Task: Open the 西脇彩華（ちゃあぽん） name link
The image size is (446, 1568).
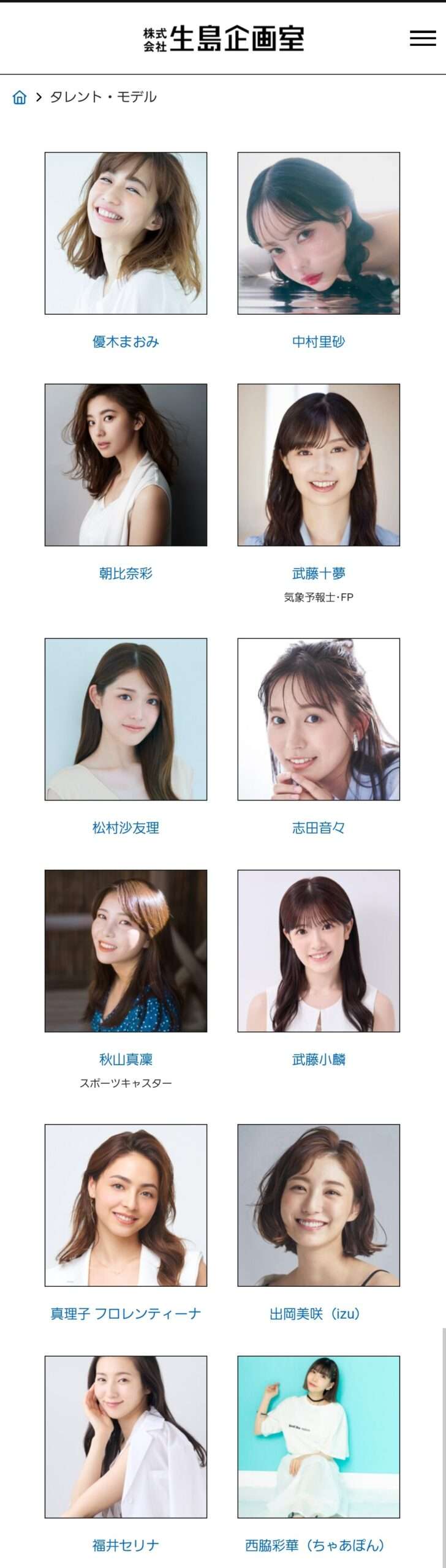Action: coord(315,1545)
